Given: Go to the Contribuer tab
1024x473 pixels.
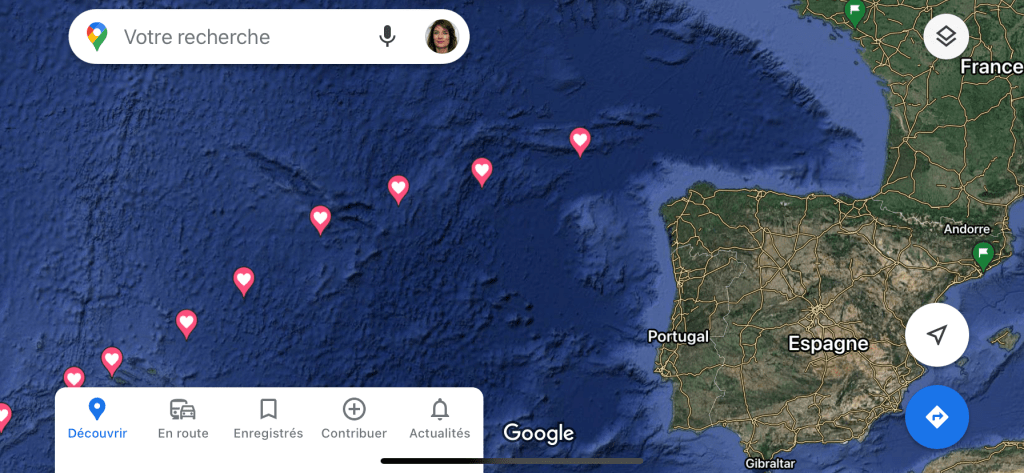Looking at the screenshot, I should [x=354, y=419].
